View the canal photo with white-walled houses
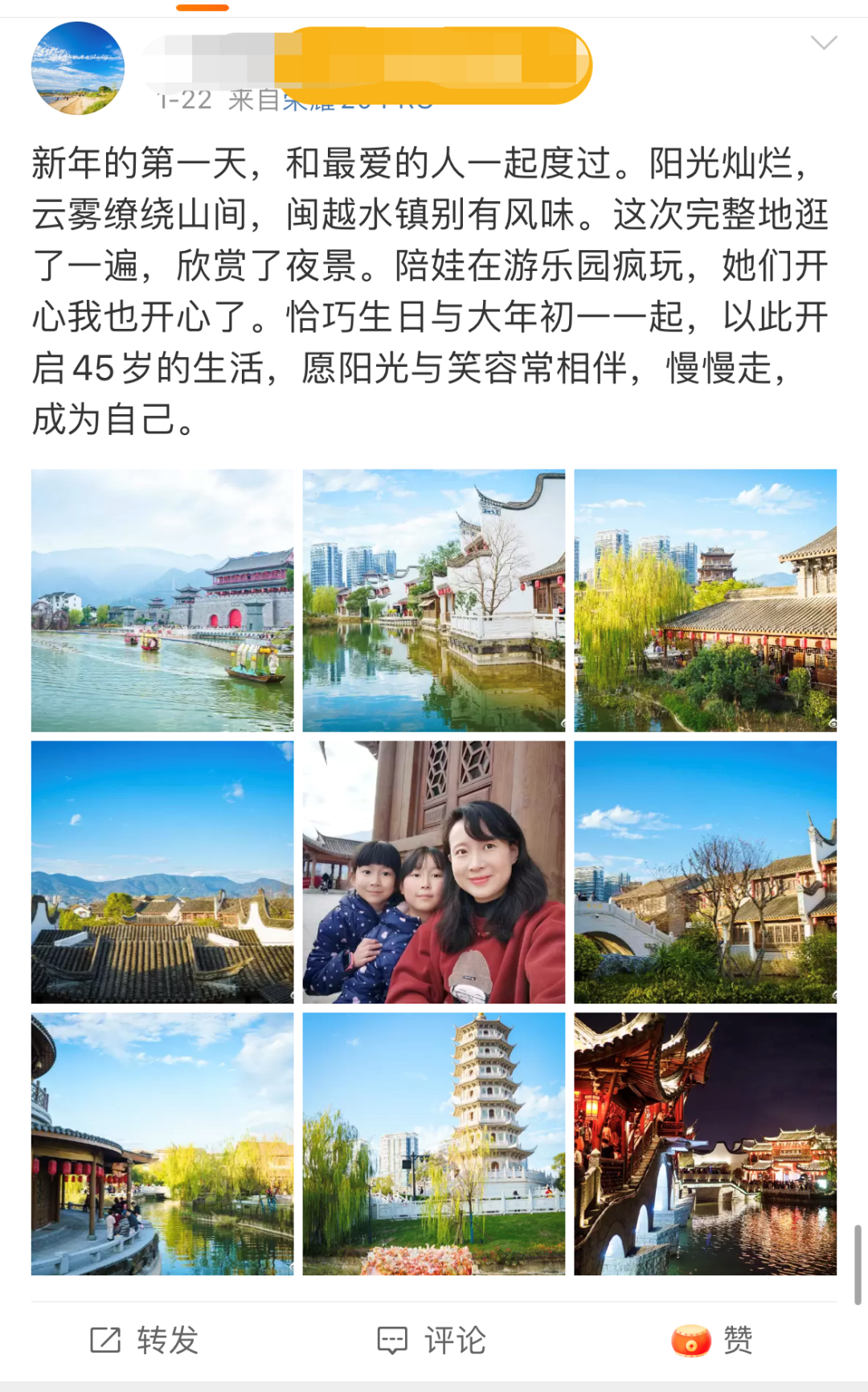 point(434,600)
